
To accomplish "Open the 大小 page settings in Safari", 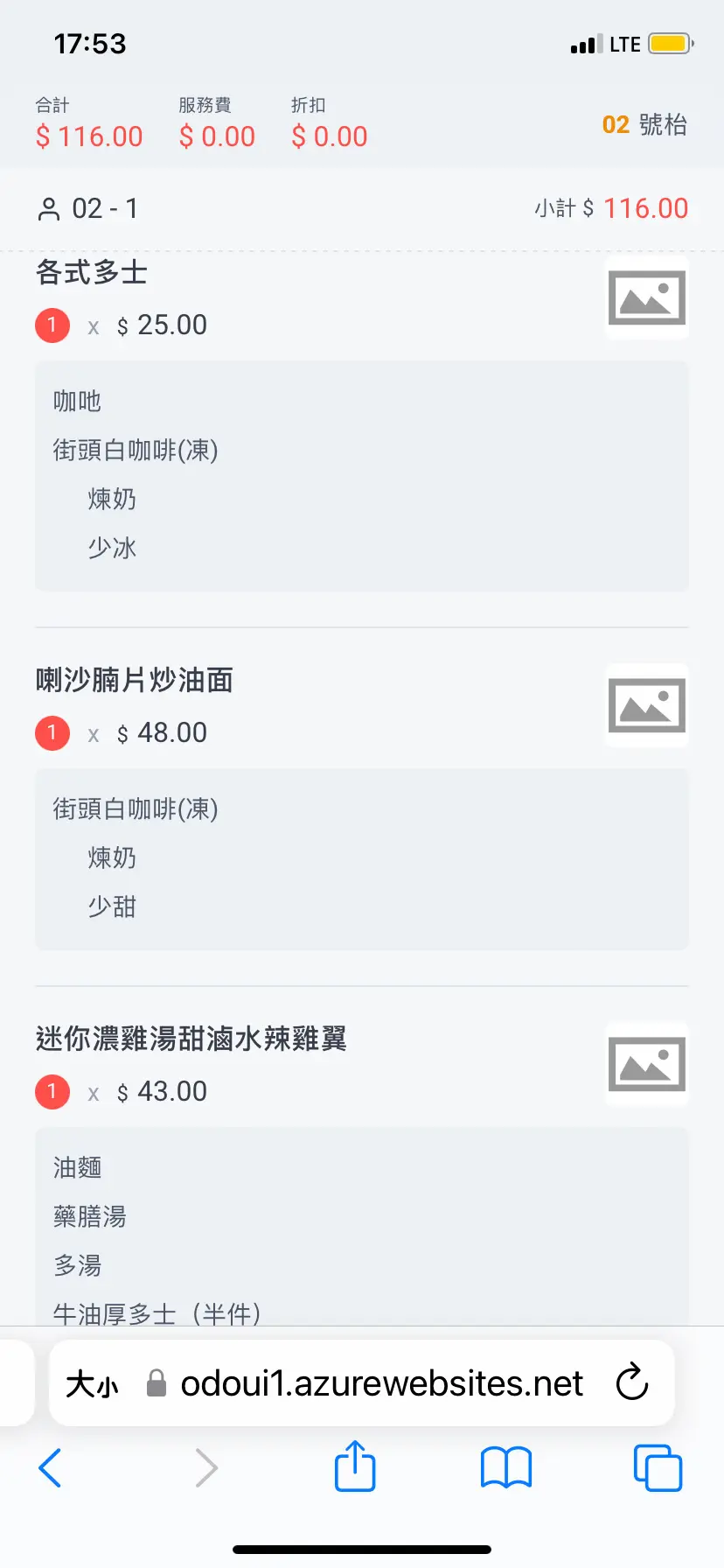I will [92, 1384].
